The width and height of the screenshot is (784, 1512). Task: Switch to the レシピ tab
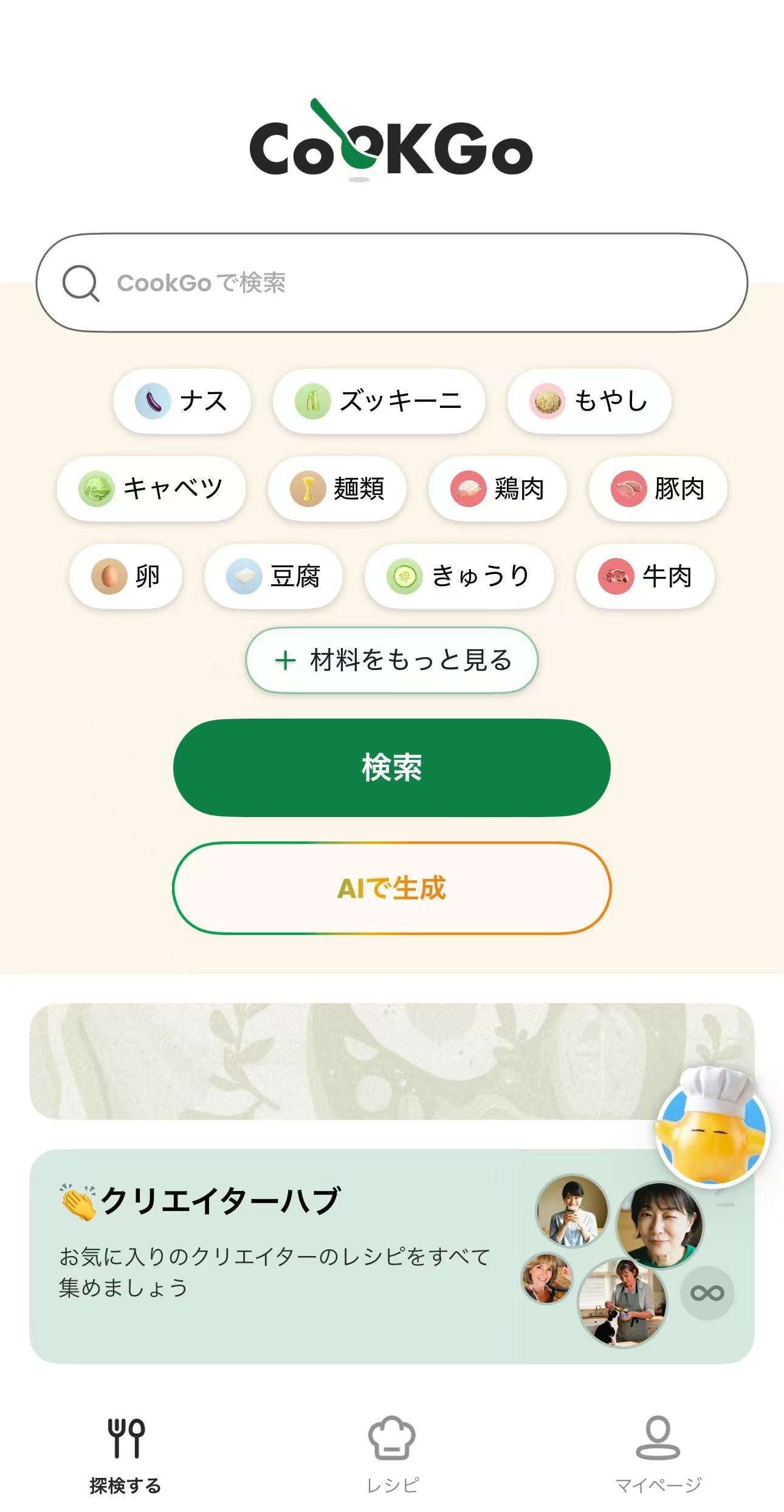(392, 1454)
